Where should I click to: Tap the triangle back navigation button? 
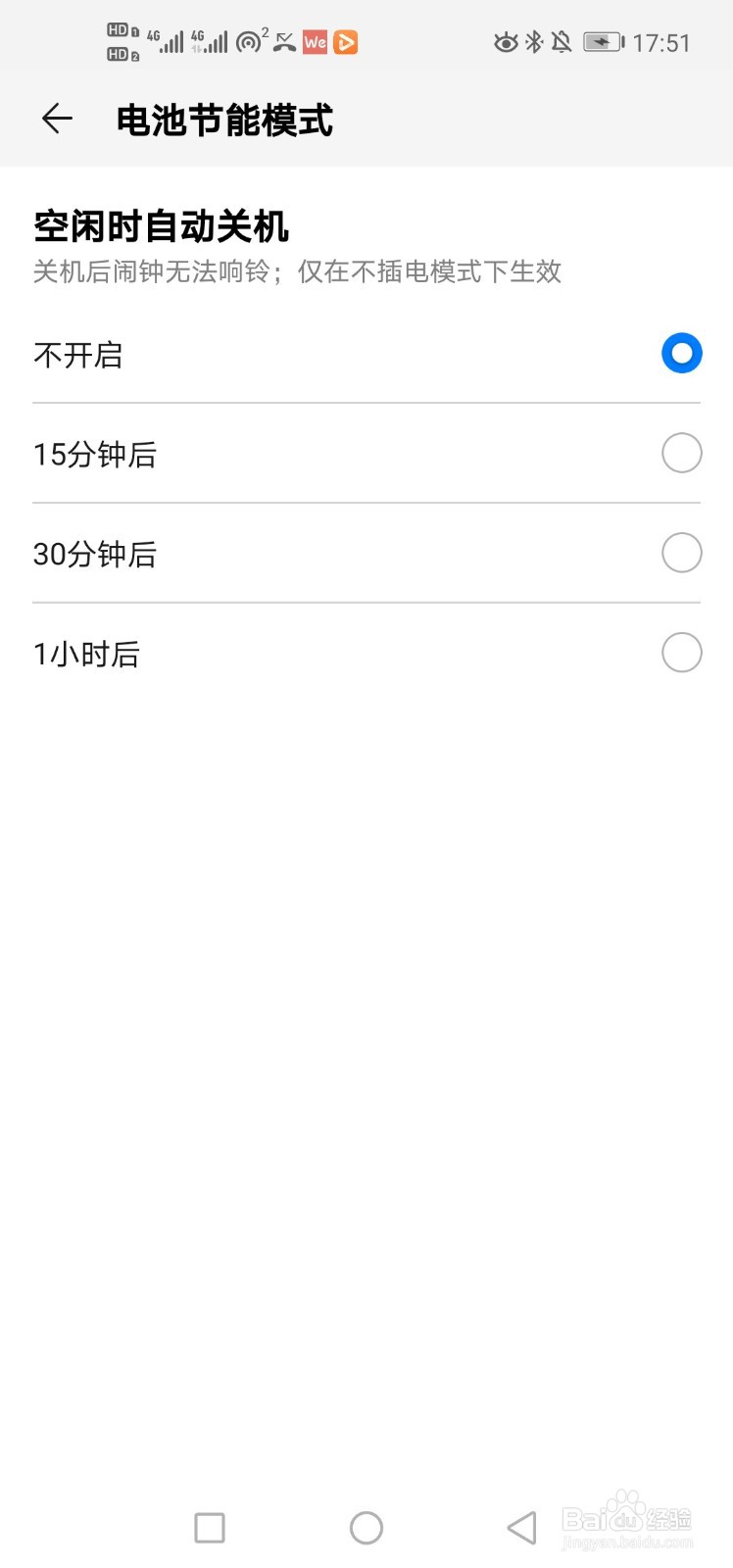pos(520,1527)
